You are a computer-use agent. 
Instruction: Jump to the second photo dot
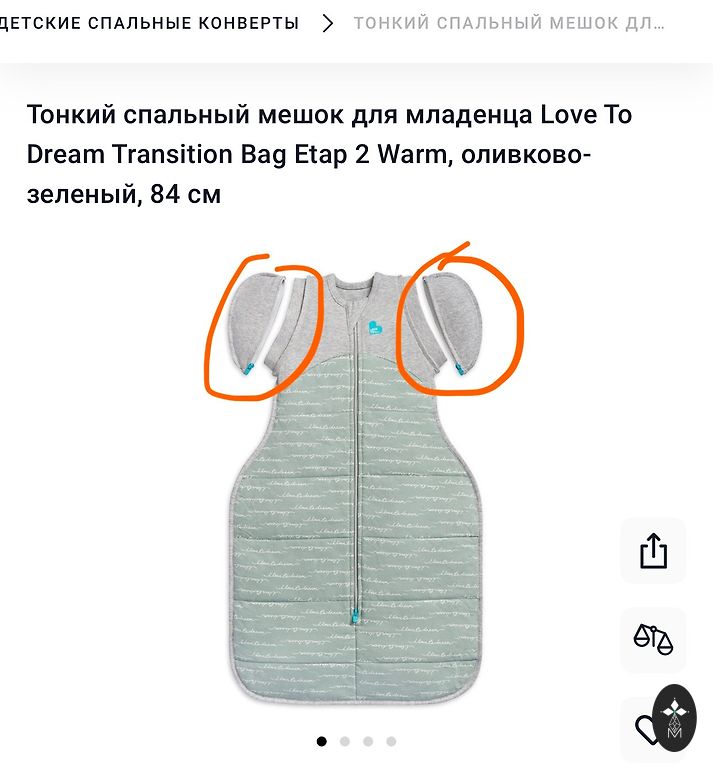click(345, 742)
